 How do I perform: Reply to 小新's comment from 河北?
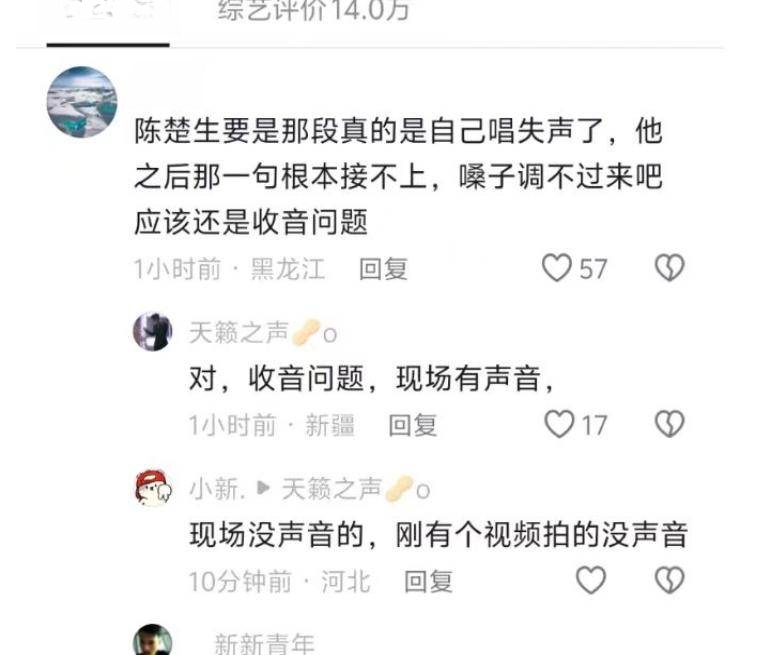coord(428,581)
